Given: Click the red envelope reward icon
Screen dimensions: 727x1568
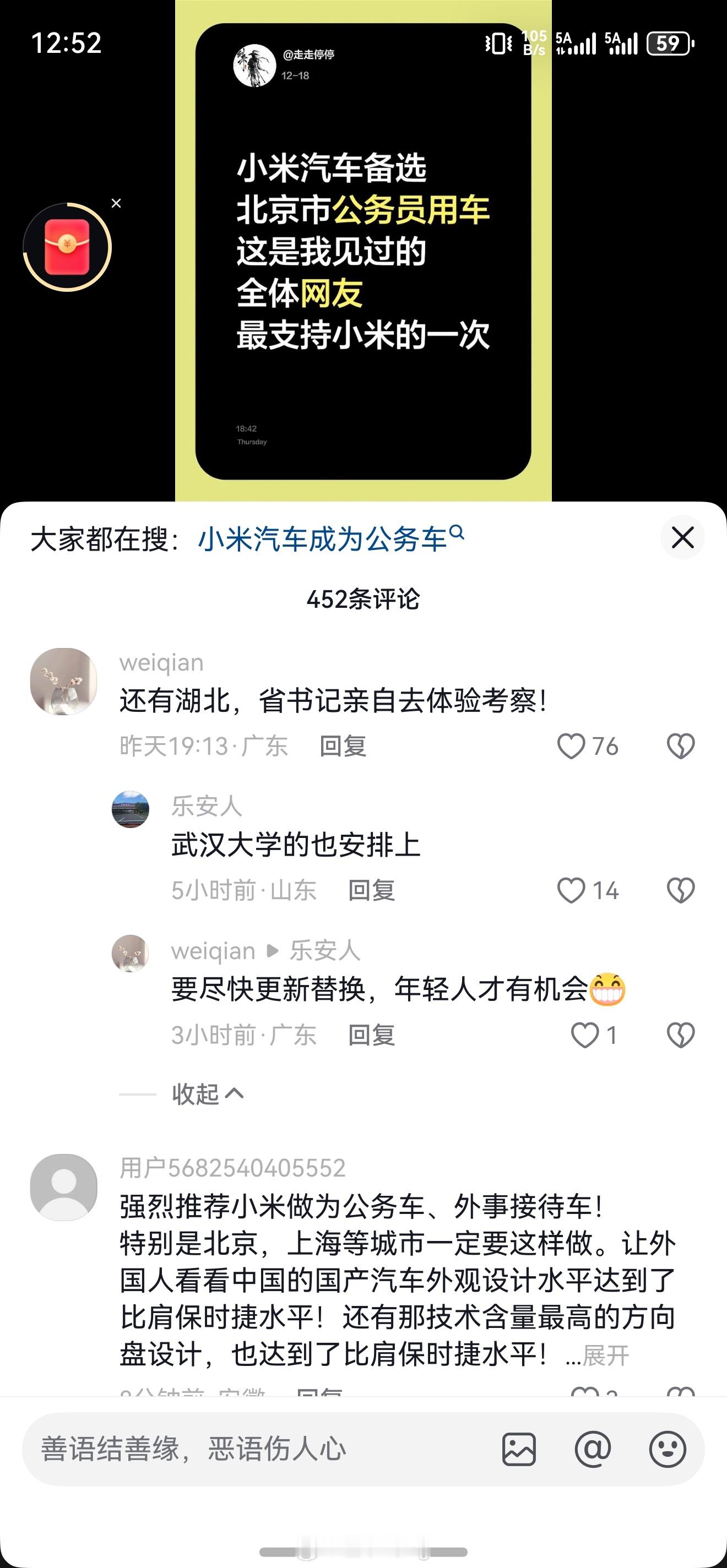Looking at the screenshot, I should tap(67, 246).
